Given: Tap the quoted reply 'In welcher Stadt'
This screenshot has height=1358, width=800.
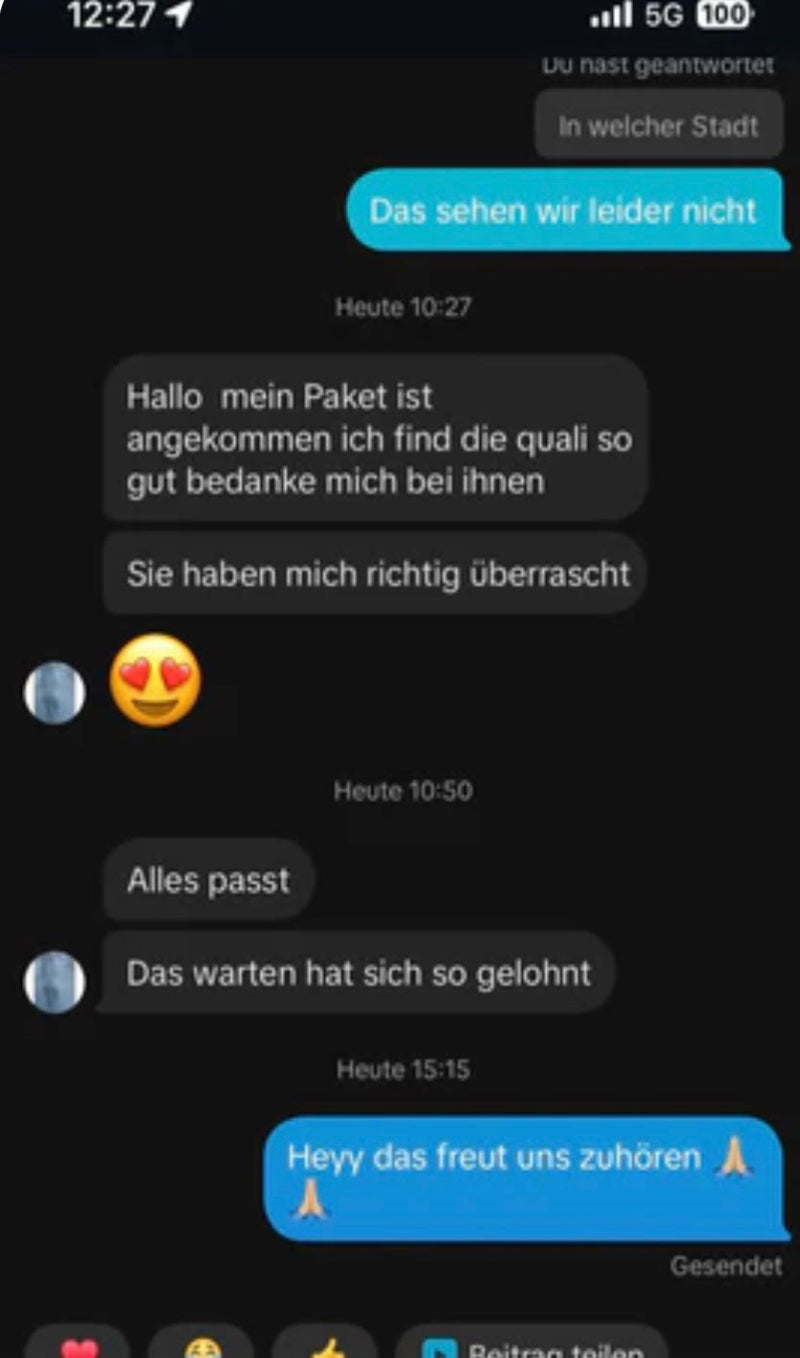Looking at the screenshot, I should pos(658,126).
